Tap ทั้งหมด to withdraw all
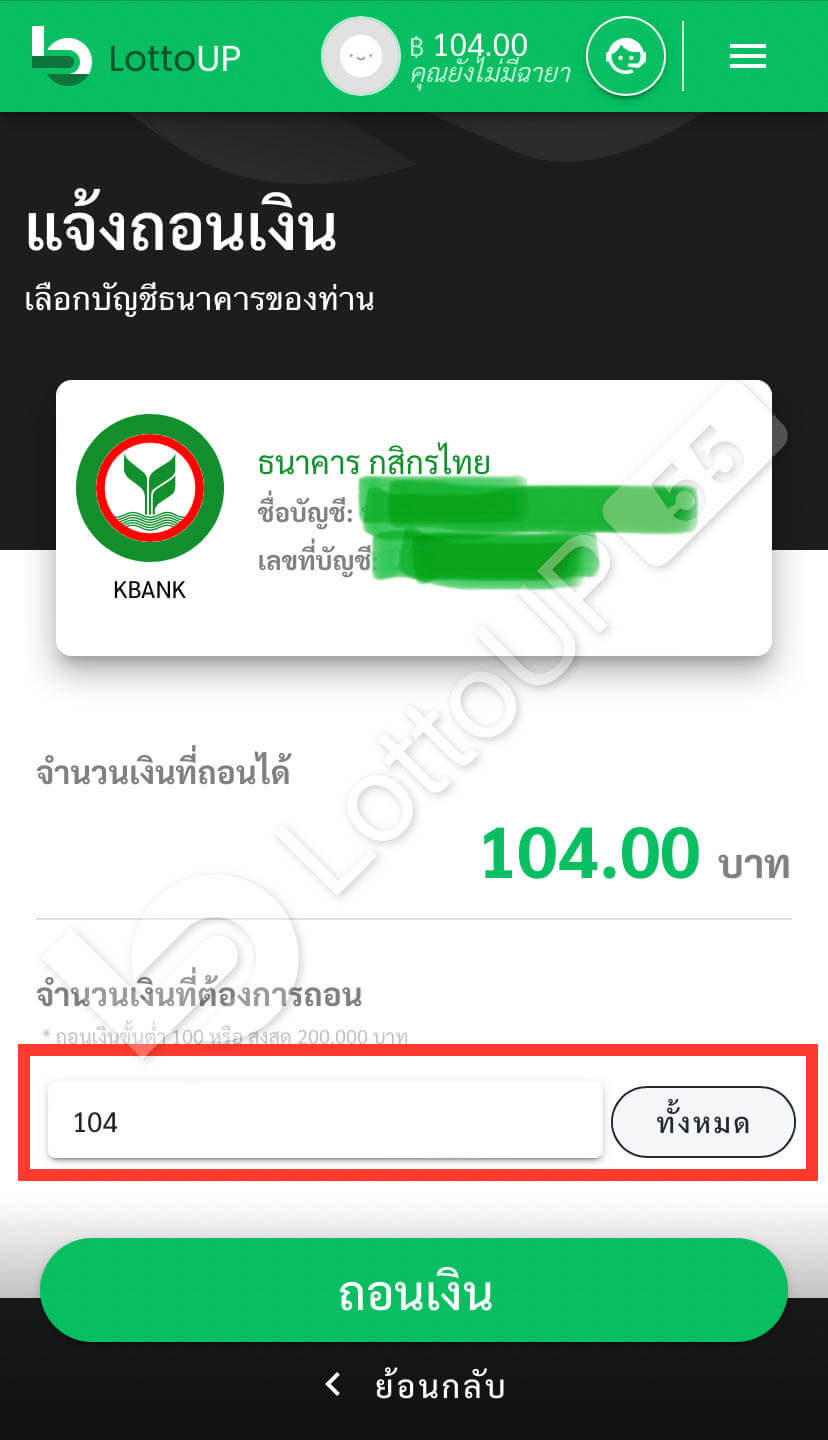828x1440 pixels. 703,1122
